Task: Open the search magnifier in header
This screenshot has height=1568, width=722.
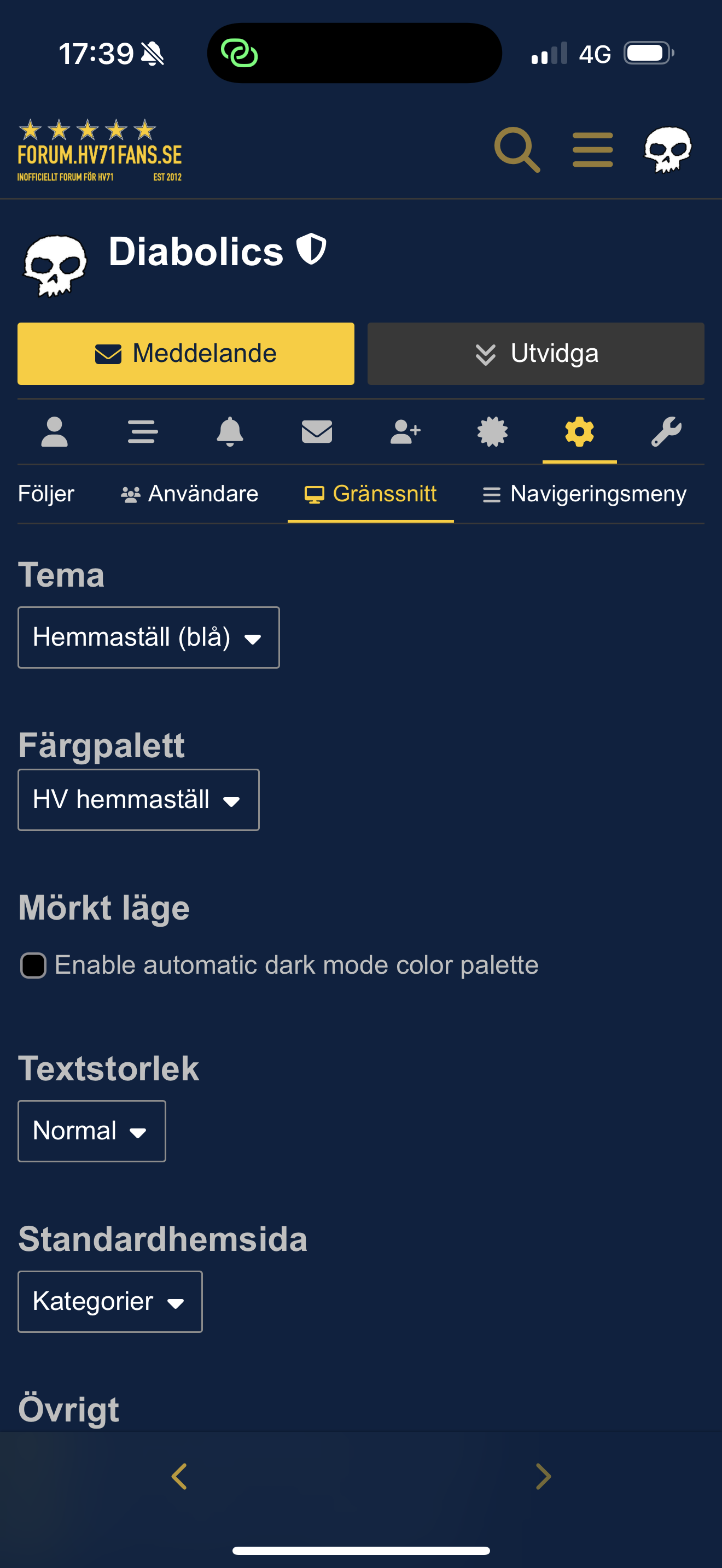Action: point(517,150)
